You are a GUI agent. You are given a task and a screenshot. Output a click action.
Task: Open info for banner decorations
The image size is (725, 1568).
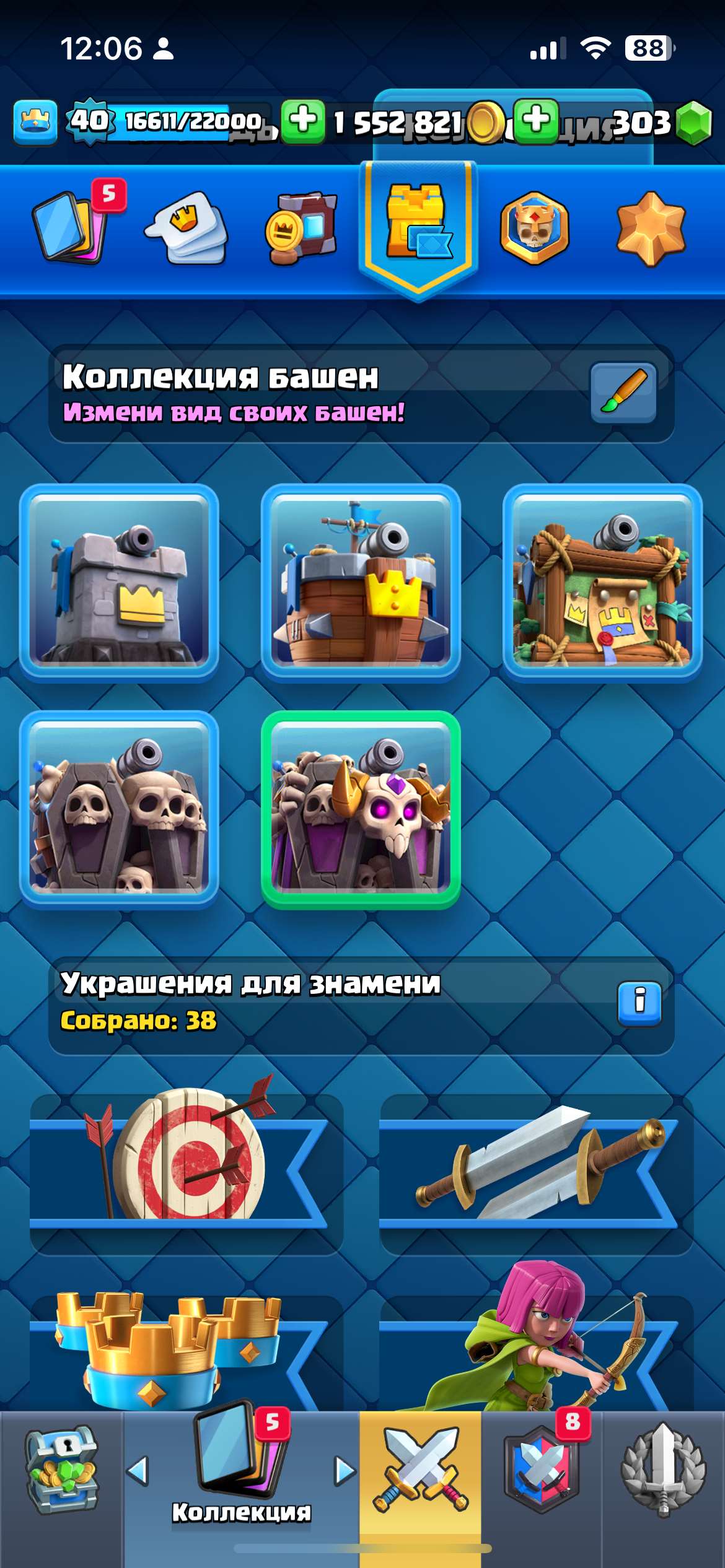click(639, 1002)
